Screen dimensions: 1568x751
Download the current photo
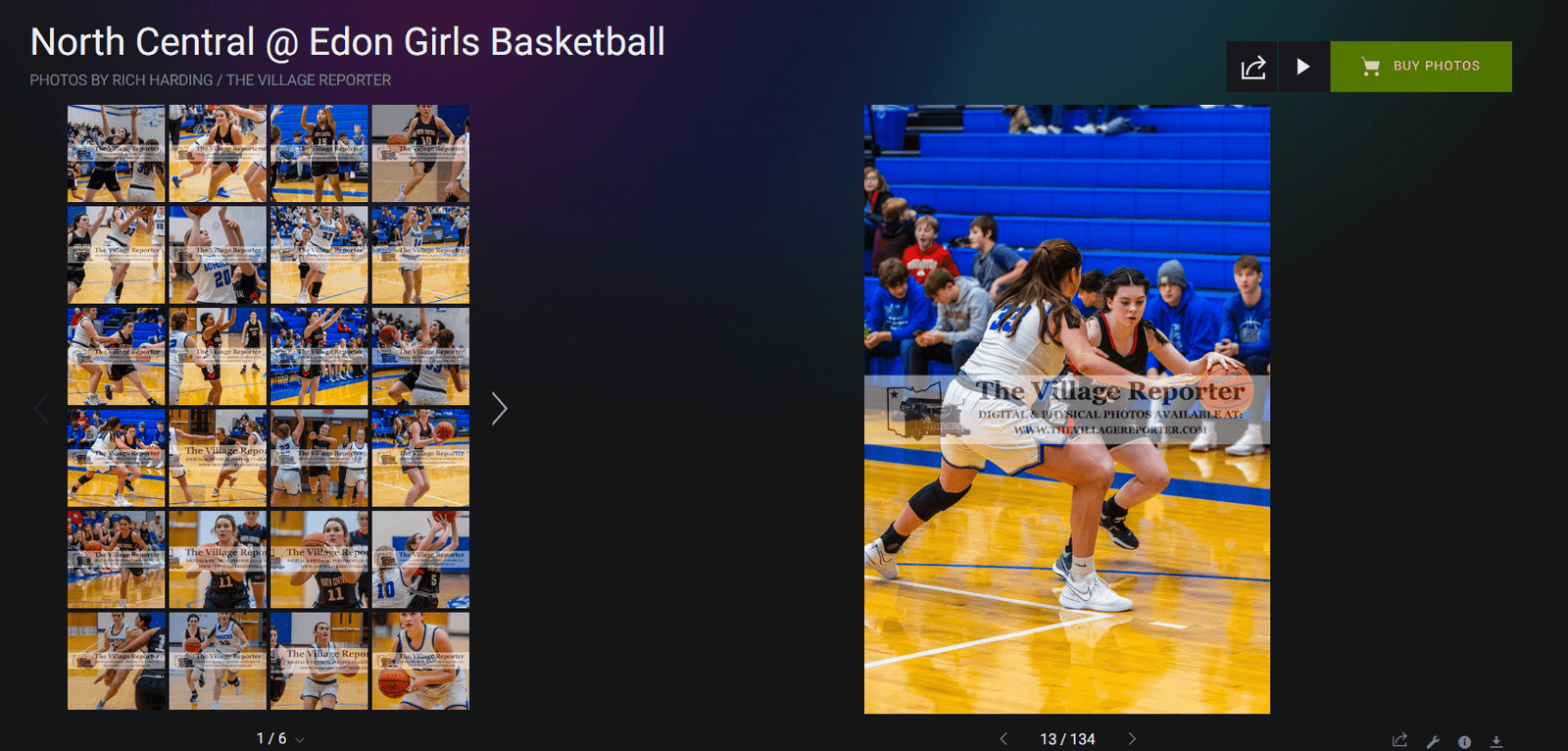1496,742
